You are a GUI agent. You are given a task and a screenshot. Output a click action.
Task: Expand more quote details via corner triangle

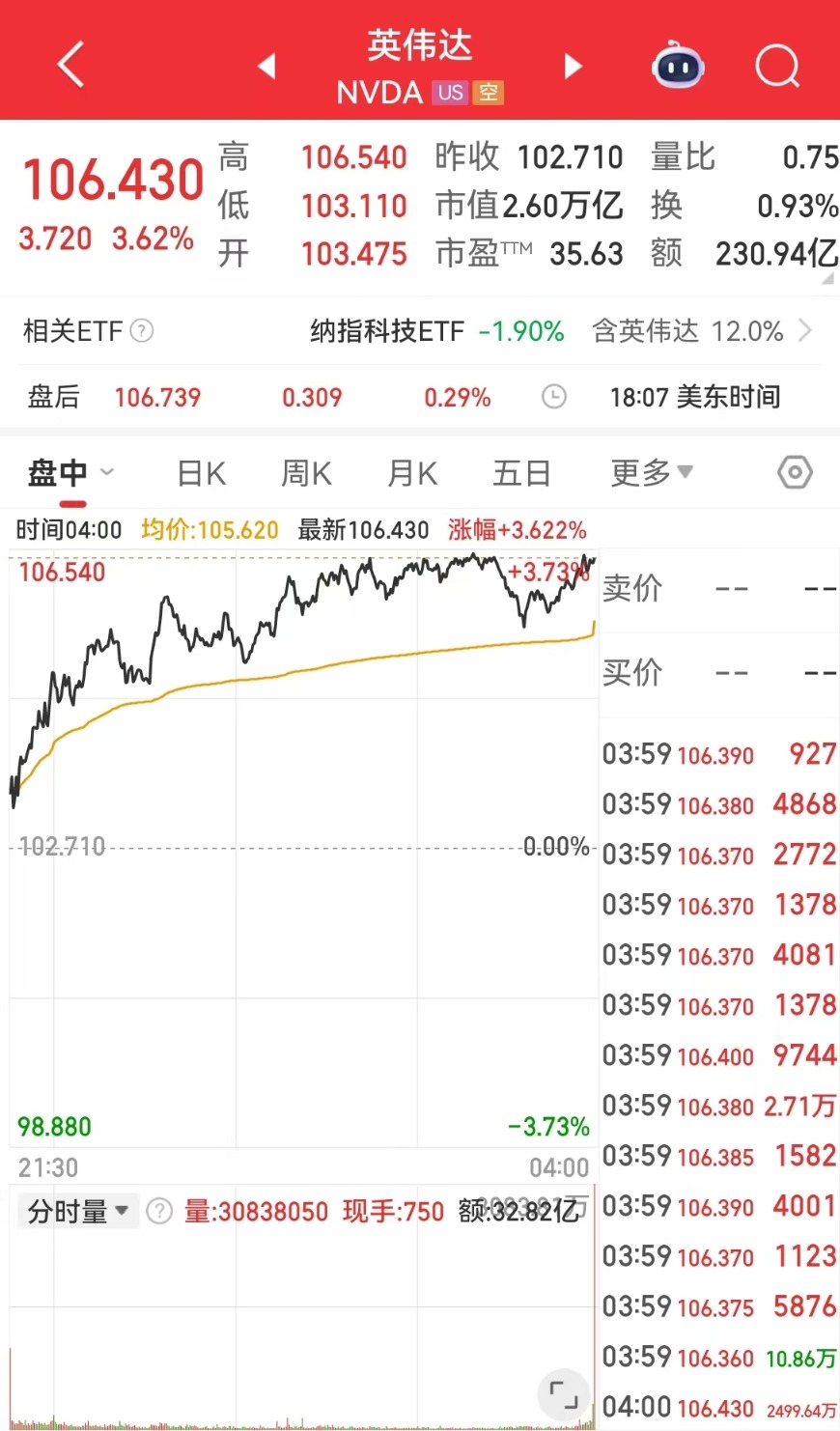tap(827, 279)
